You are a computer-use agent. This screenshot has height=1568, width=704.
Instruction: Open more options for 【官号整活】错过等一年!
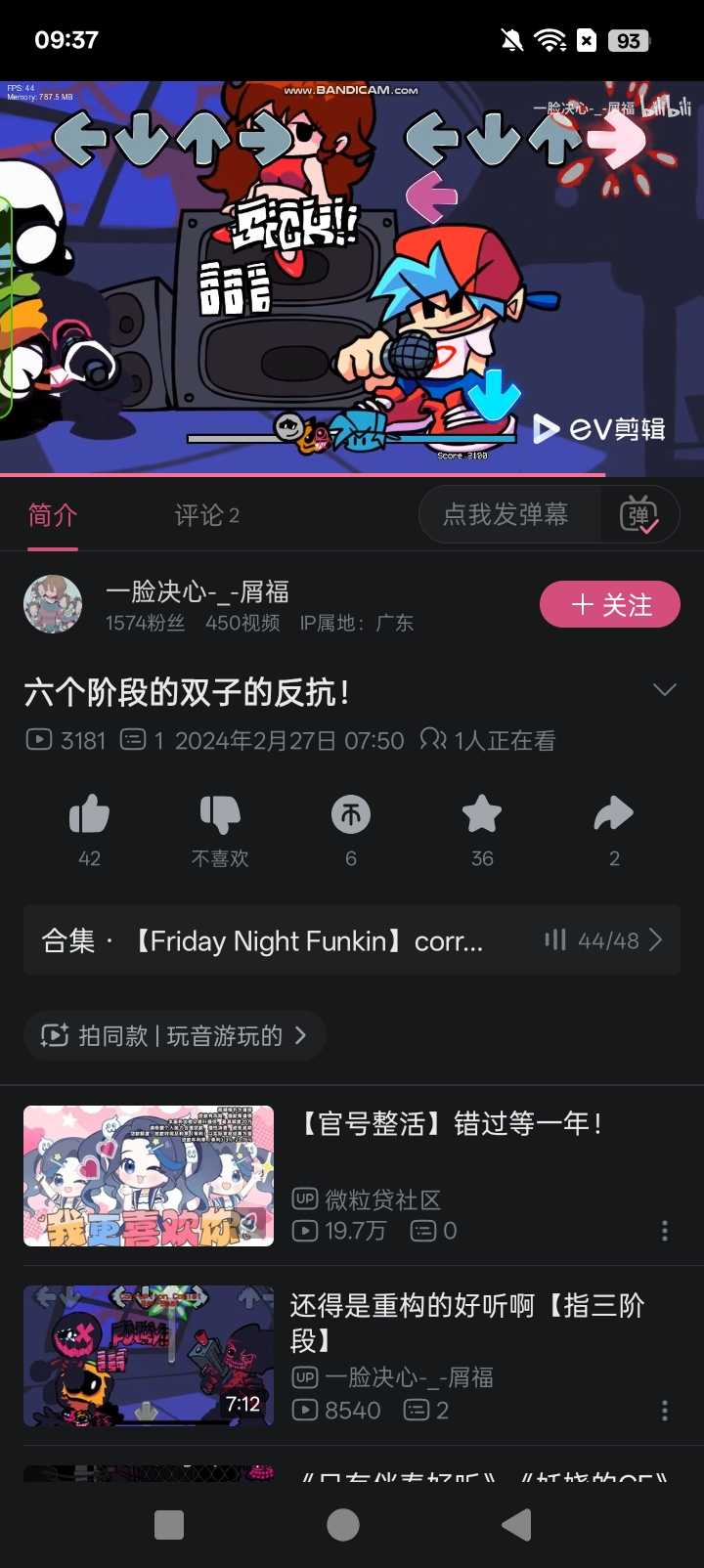[665, 1231]
